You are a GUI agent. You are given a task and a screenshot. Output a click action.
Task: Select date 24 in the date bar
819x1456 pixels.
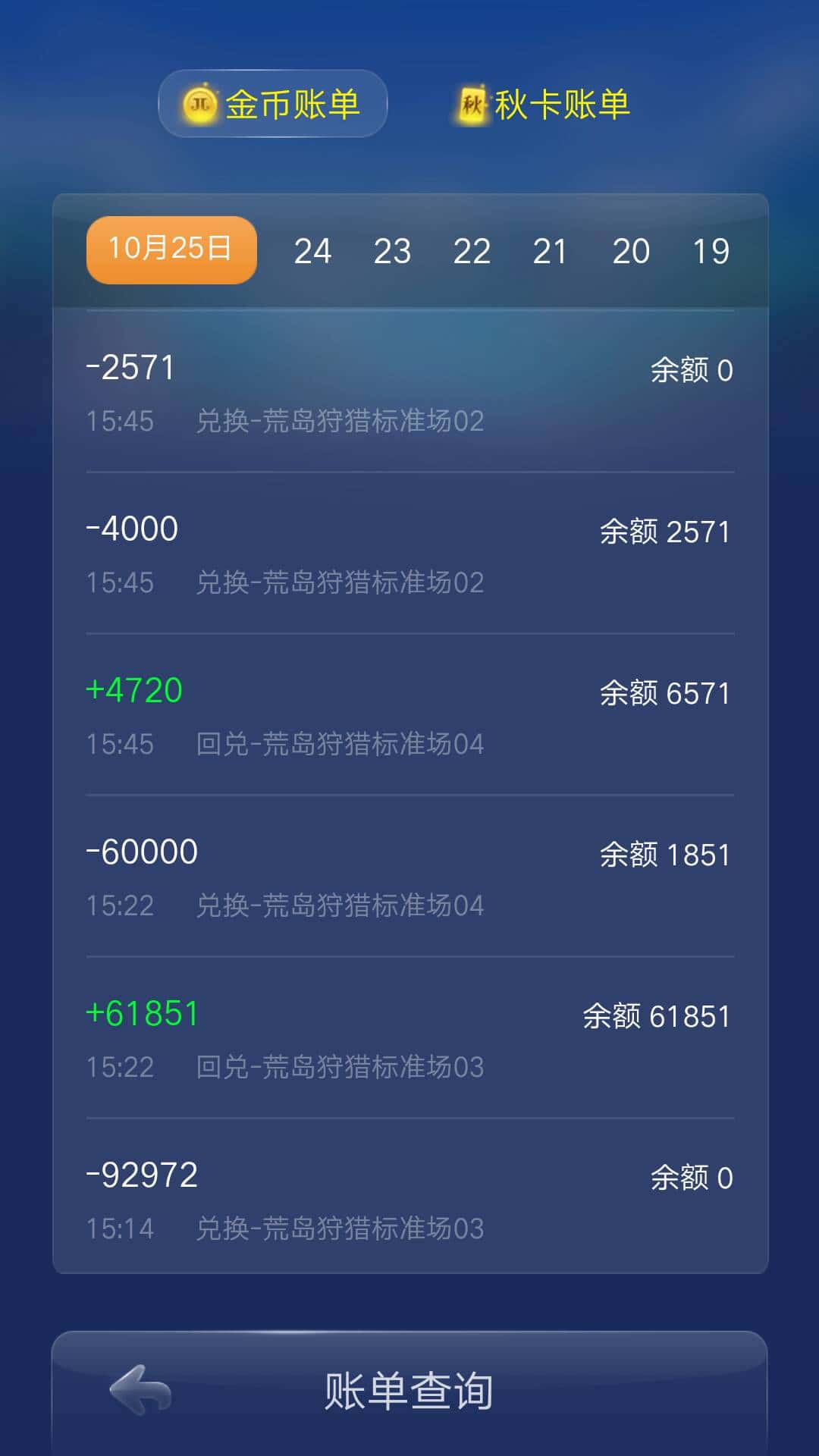point(314,250)
